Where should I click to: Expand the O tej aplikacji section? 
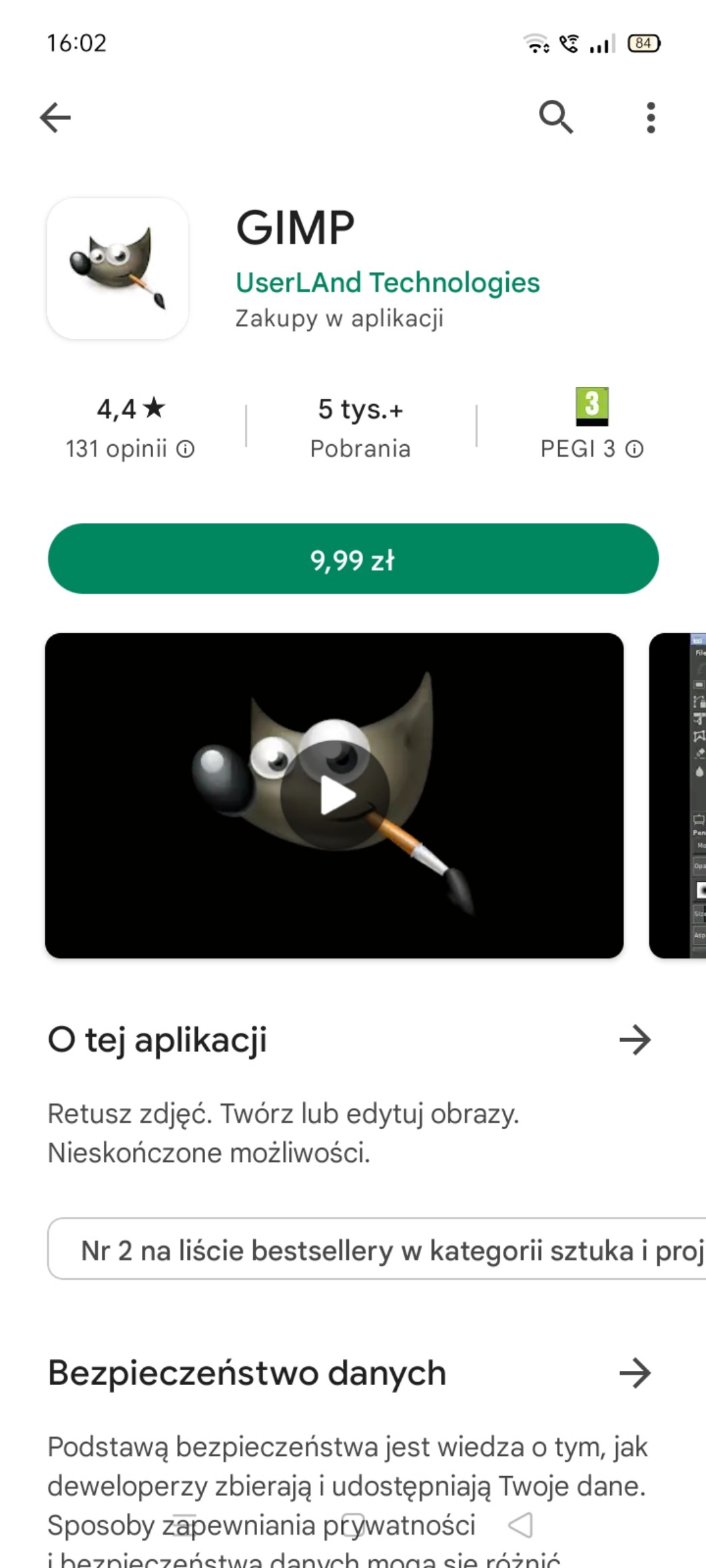point(634,1040)
